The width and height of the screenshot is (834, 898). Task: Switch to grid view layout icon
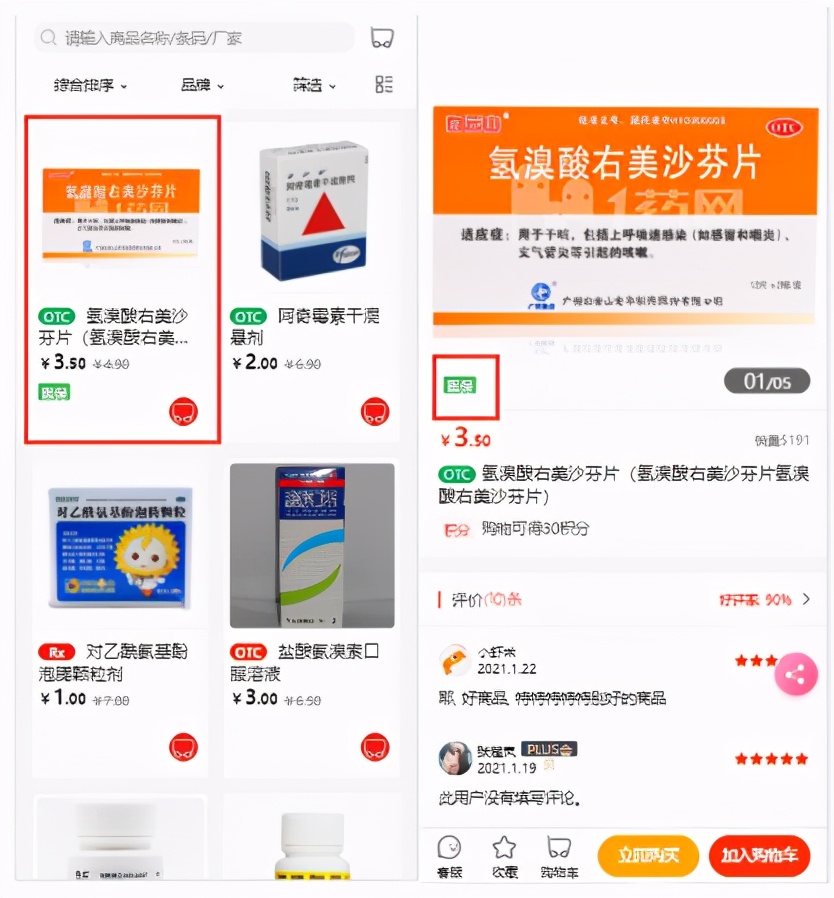point(384,85)
